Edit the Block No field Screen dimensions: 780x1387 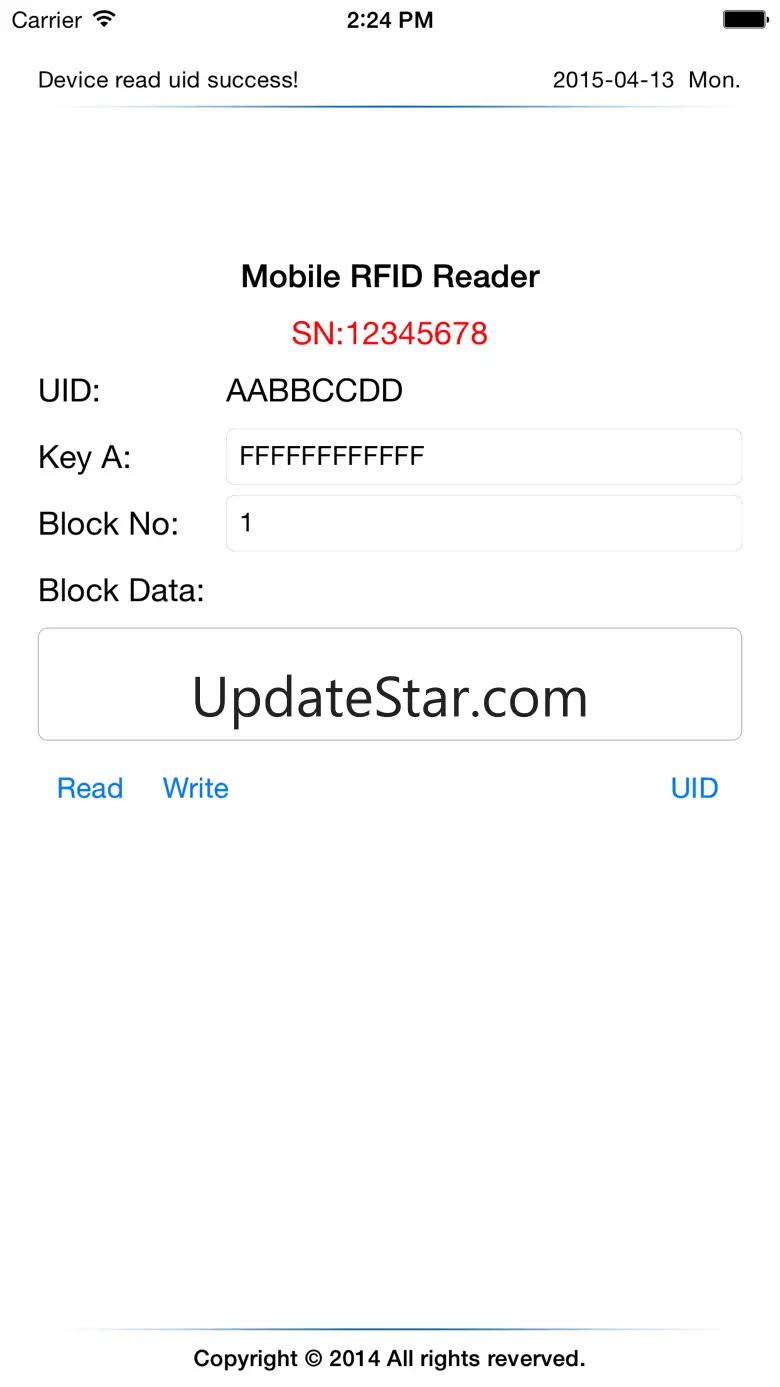tap(484, 523)
